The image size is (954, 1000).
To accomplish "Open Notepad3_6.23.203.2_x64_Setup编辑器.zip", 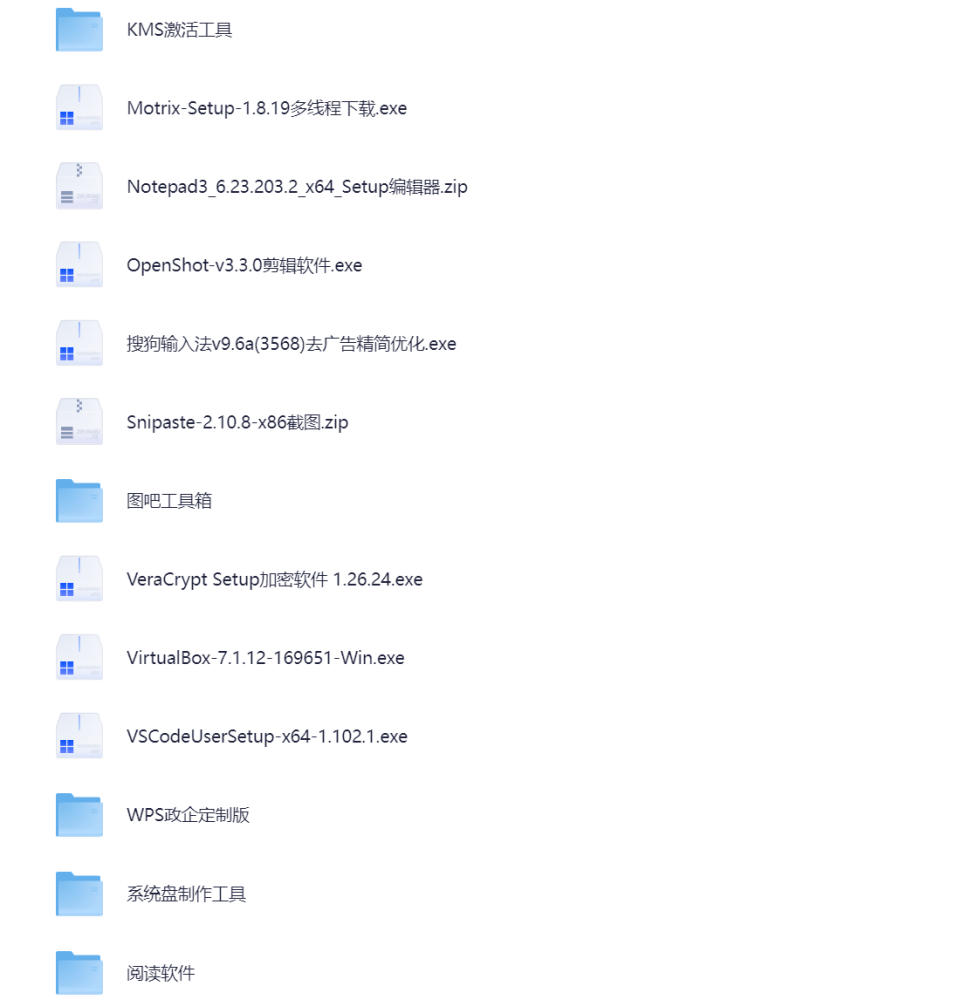I will coord(296,187).
